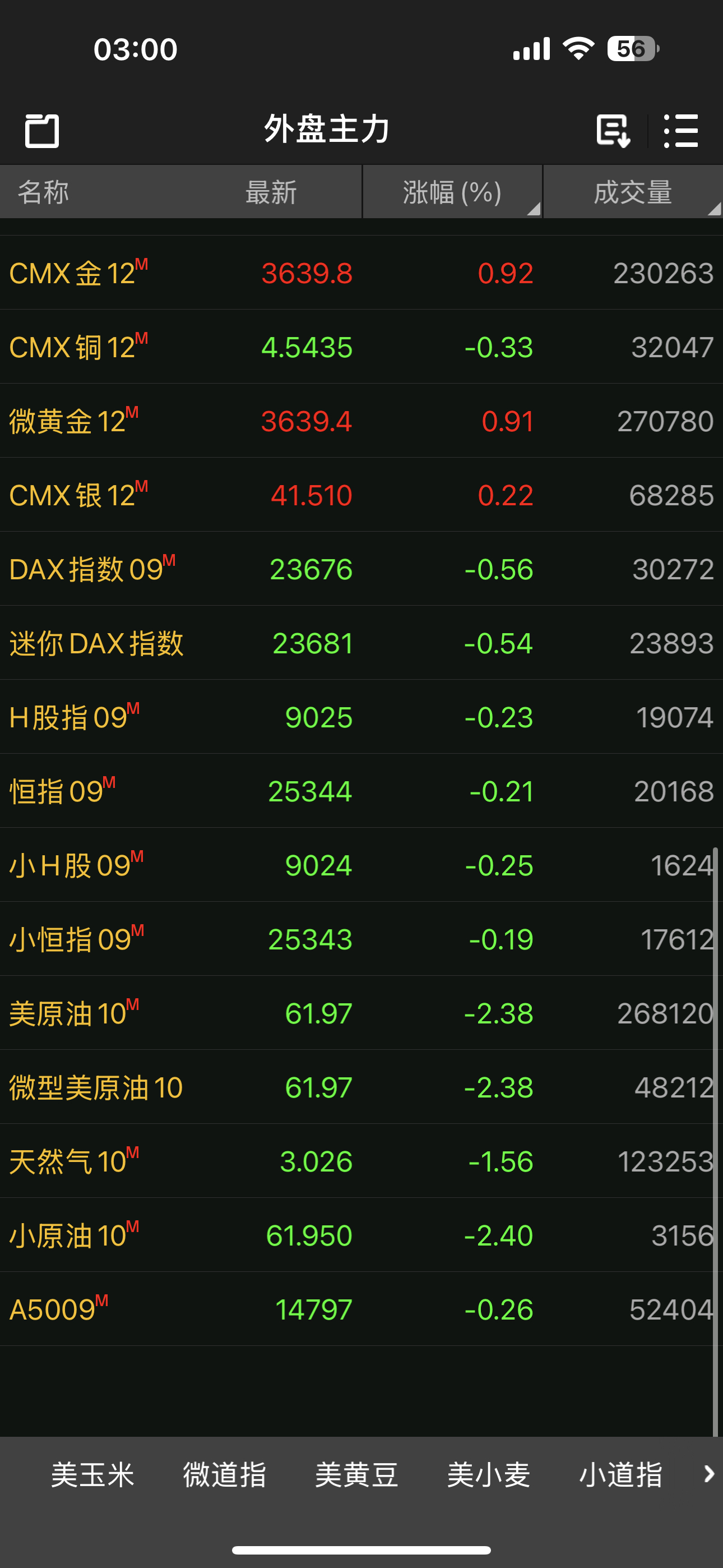This screenshot has width=723, height=1568.
Task: Open the CMX铜12 quote row
Action: coord(361,348)
